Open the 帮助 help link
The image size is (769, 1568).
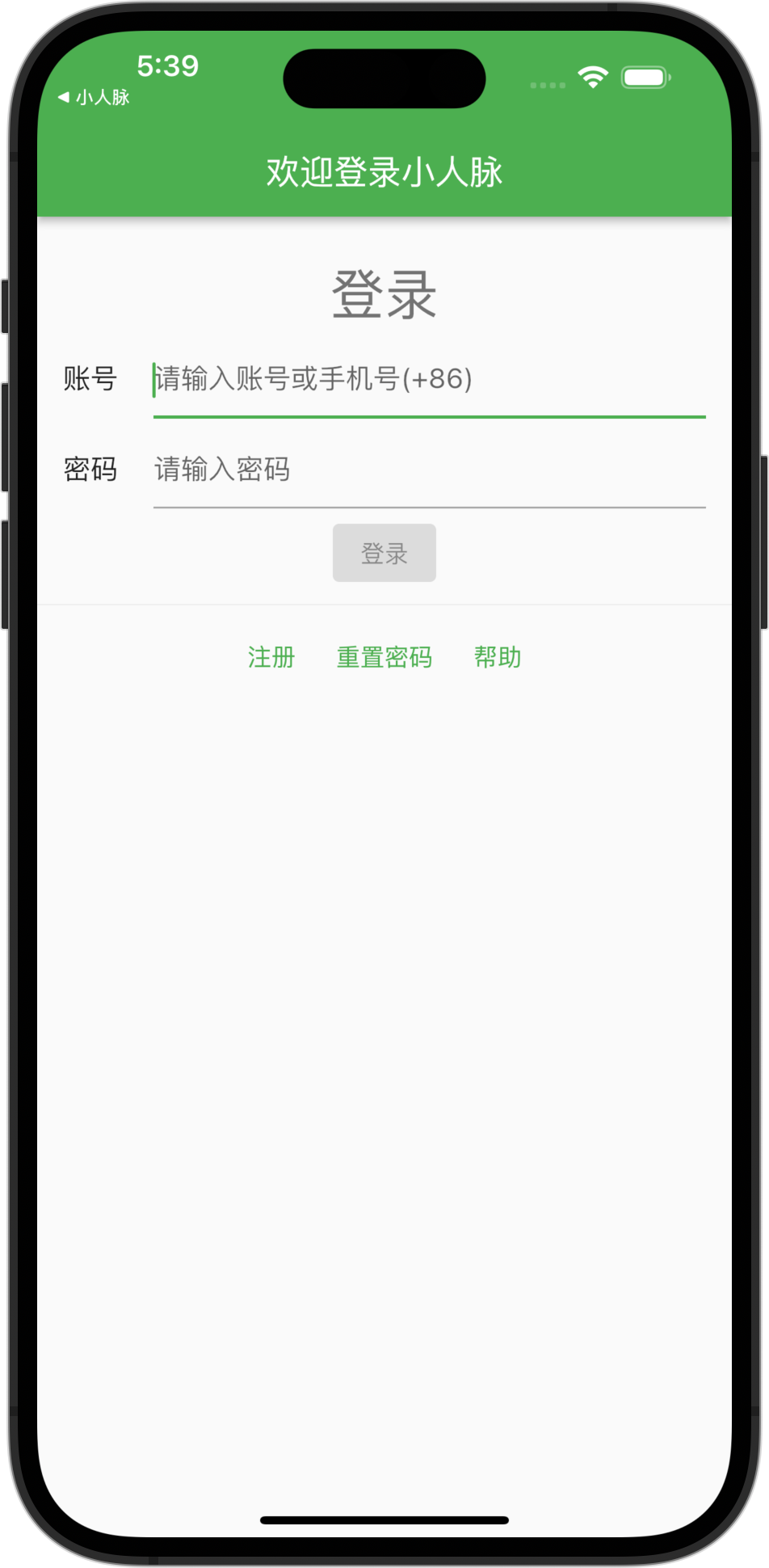[498, 658]
